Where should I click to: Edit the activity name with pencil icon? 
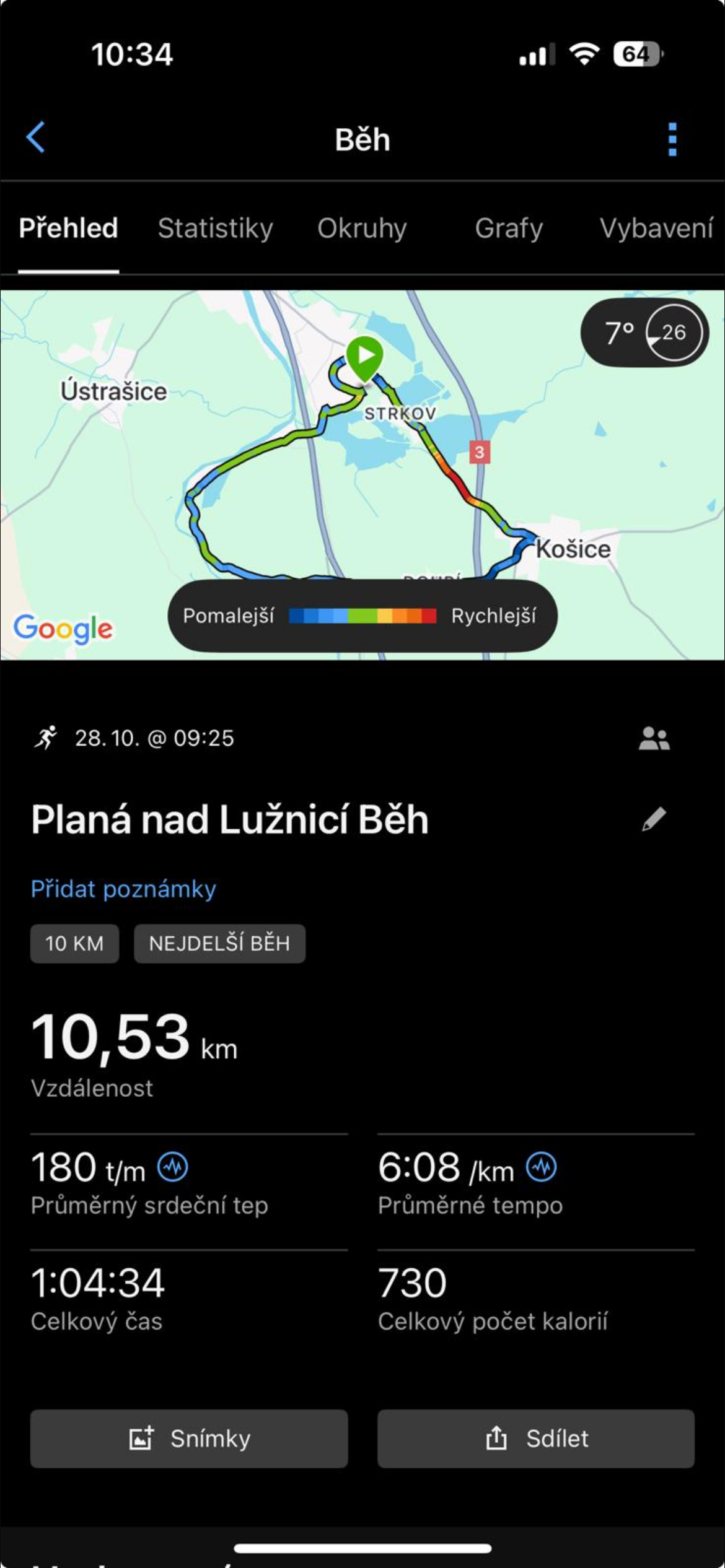(x=654, y=819)
